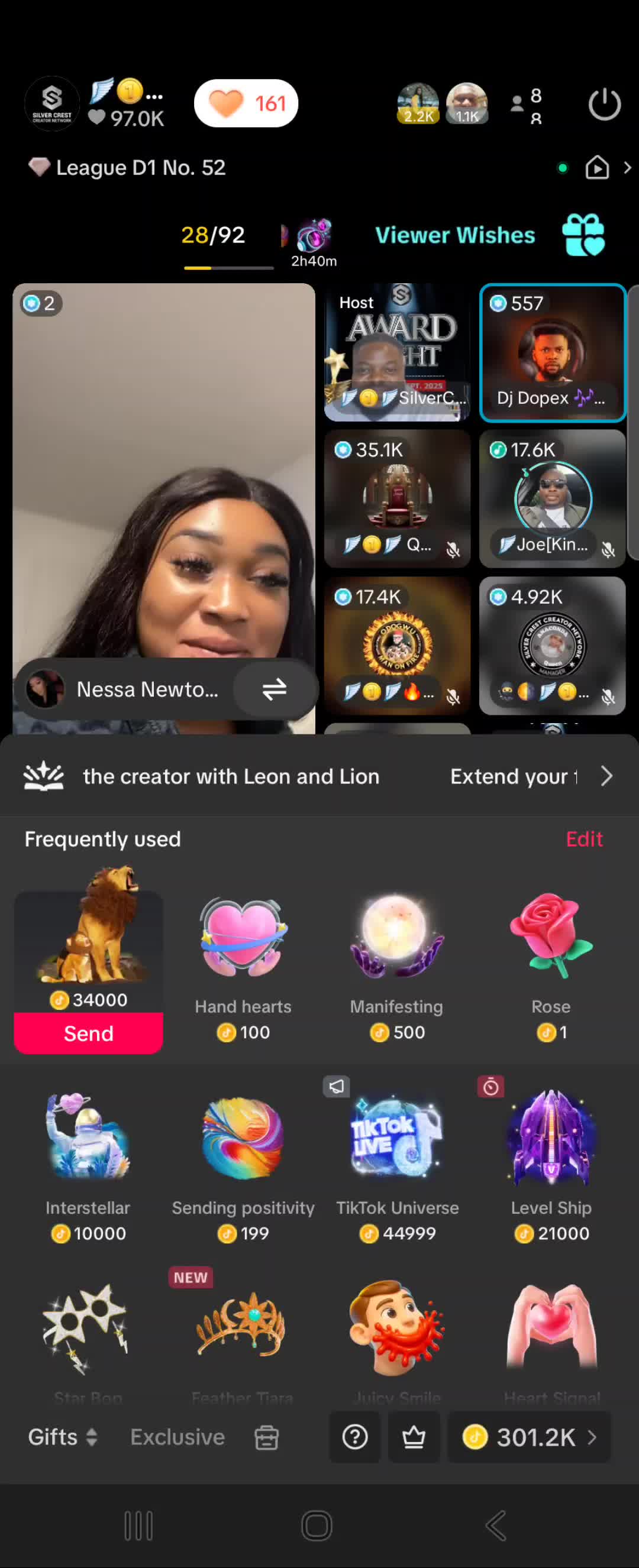
Task: Open the coin balance 301.2K recharge
Action: click(529, 1437)
